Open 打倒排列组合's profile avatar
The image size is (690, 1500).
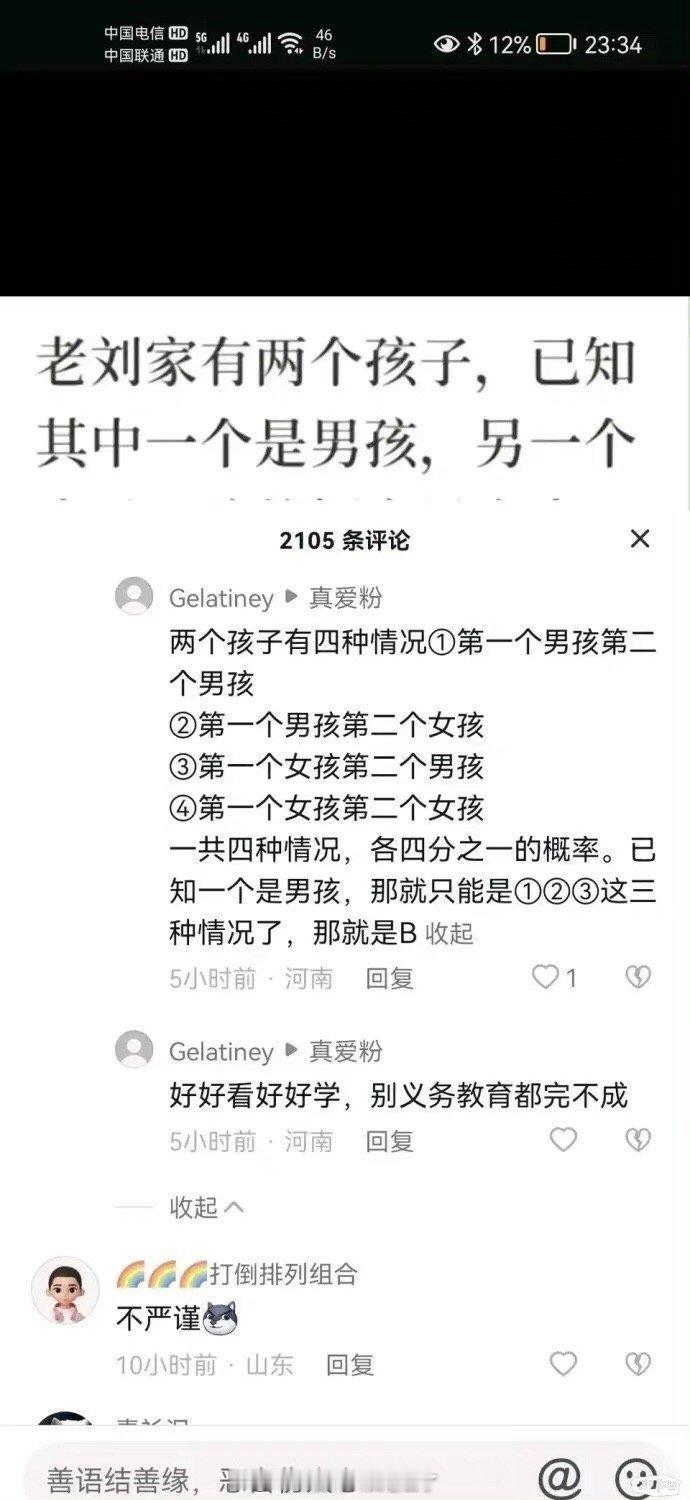point(66,1290)
